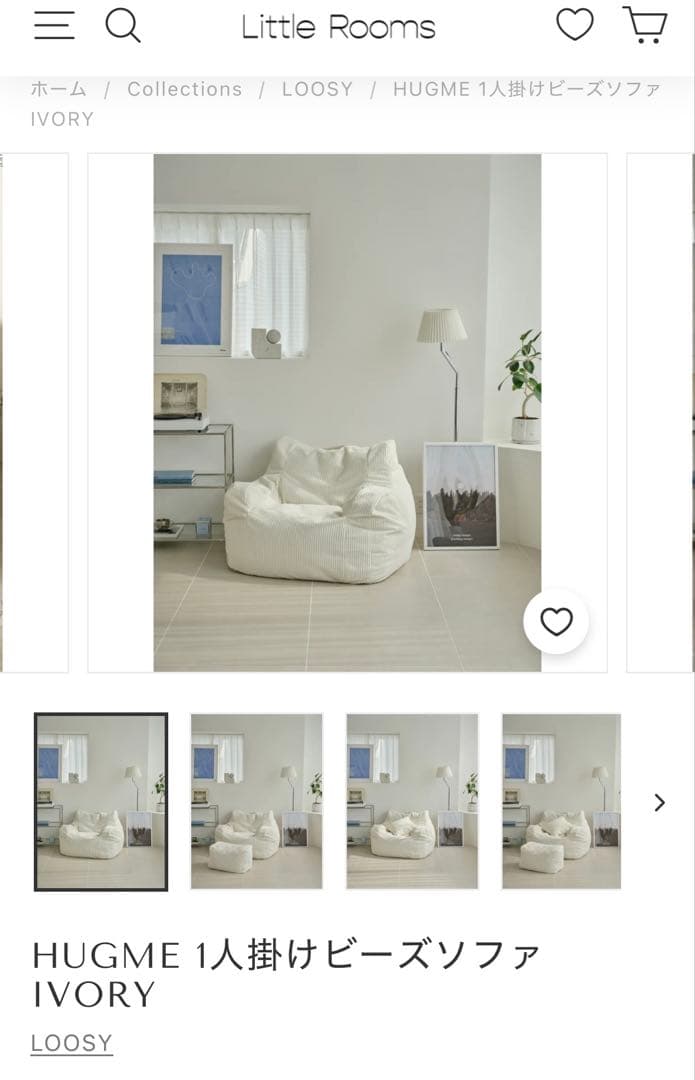Select the fourth product thumbnail
Viewport: 695px width, 1080px height.
[561, 801]
